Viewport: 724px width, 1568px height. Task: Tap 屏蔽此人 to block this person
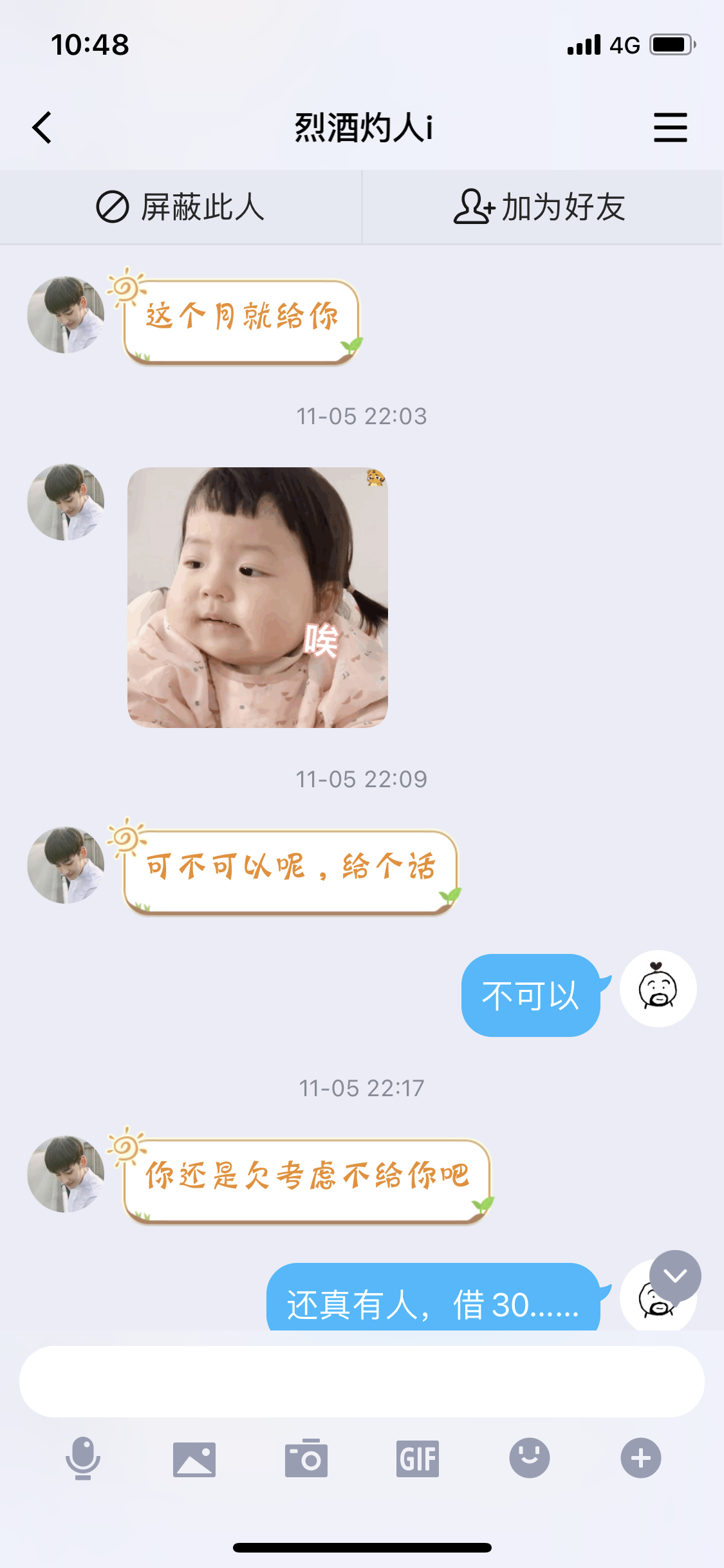click(180, 207)
